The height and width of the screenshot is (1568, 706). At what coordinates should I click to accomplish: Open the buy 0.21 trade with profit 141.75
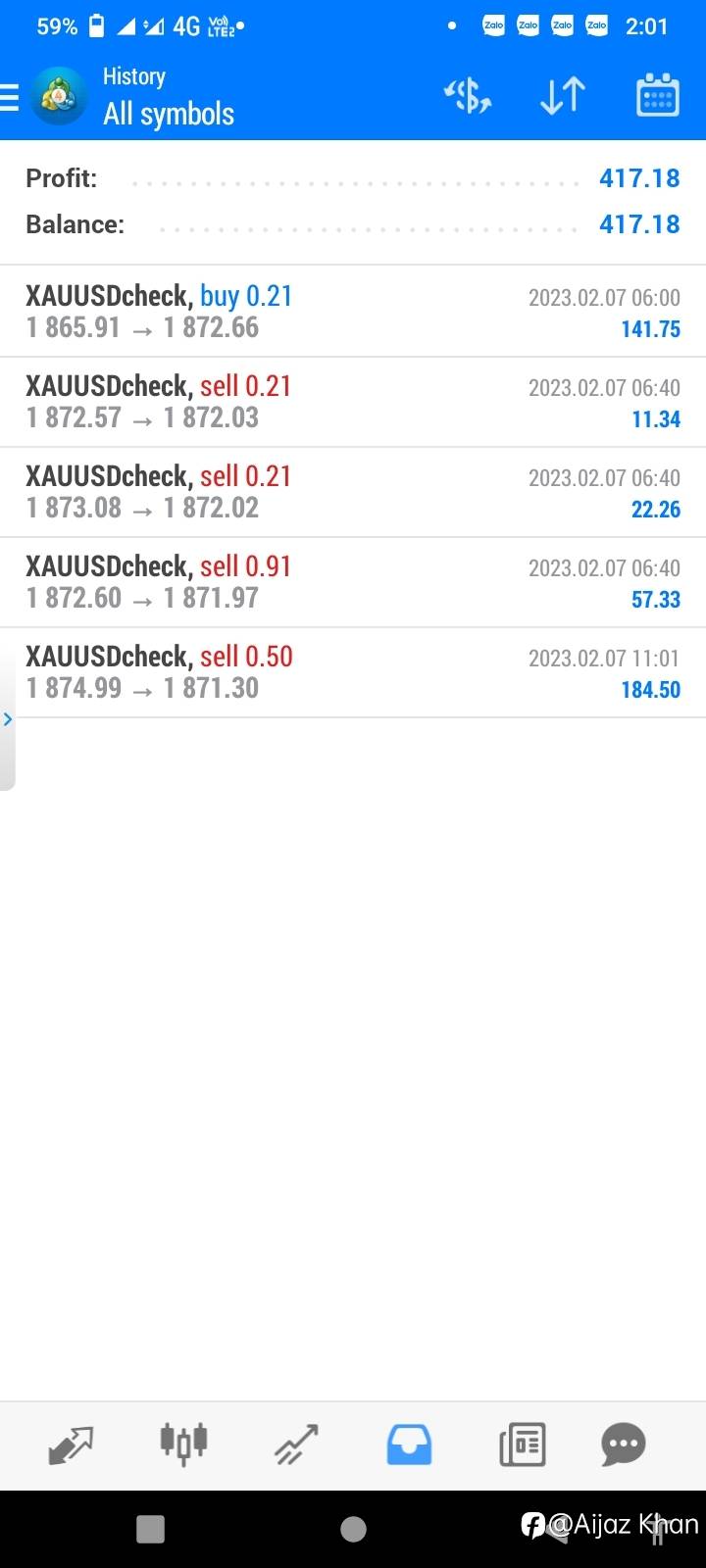point(353,312)
